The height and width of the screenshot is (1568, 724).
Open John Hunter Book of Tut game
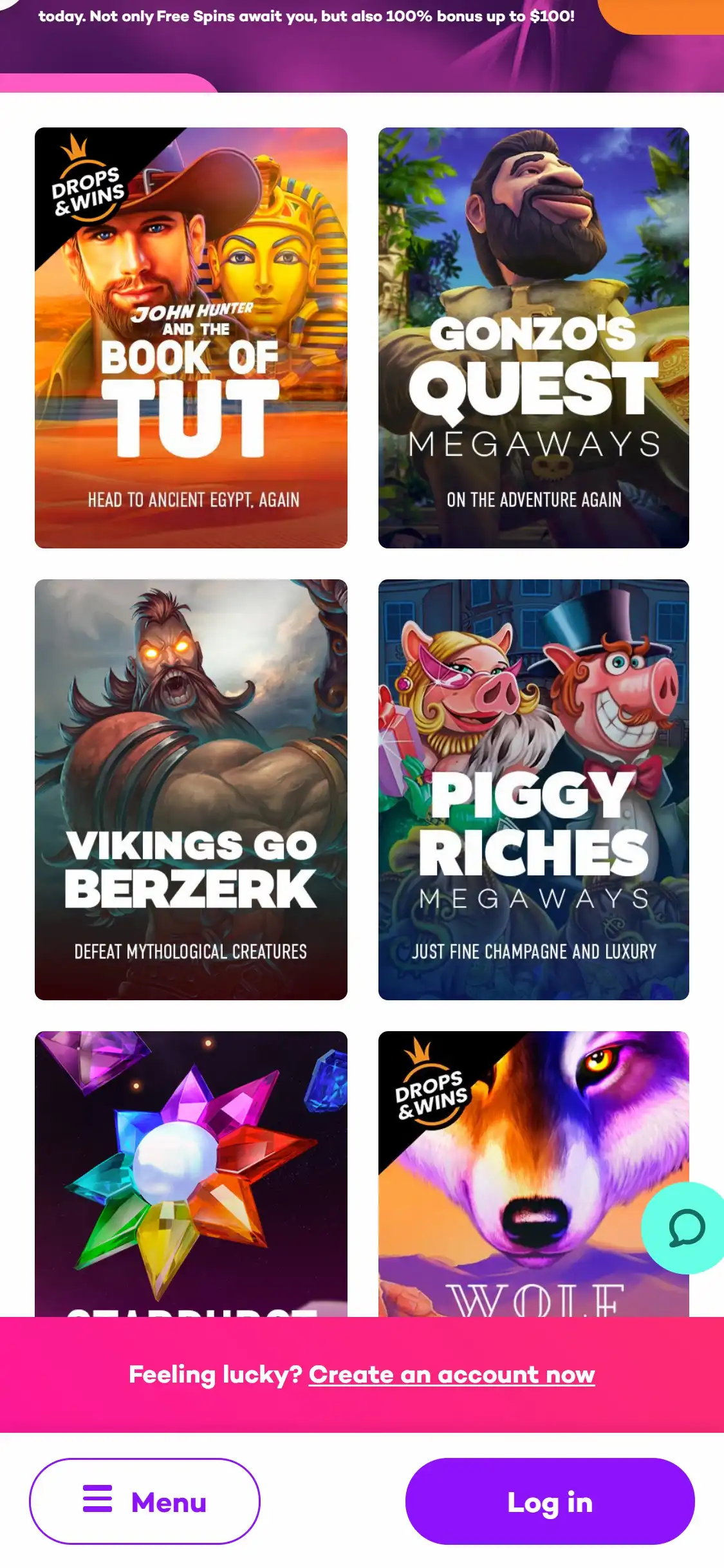[x=191, y=338]
